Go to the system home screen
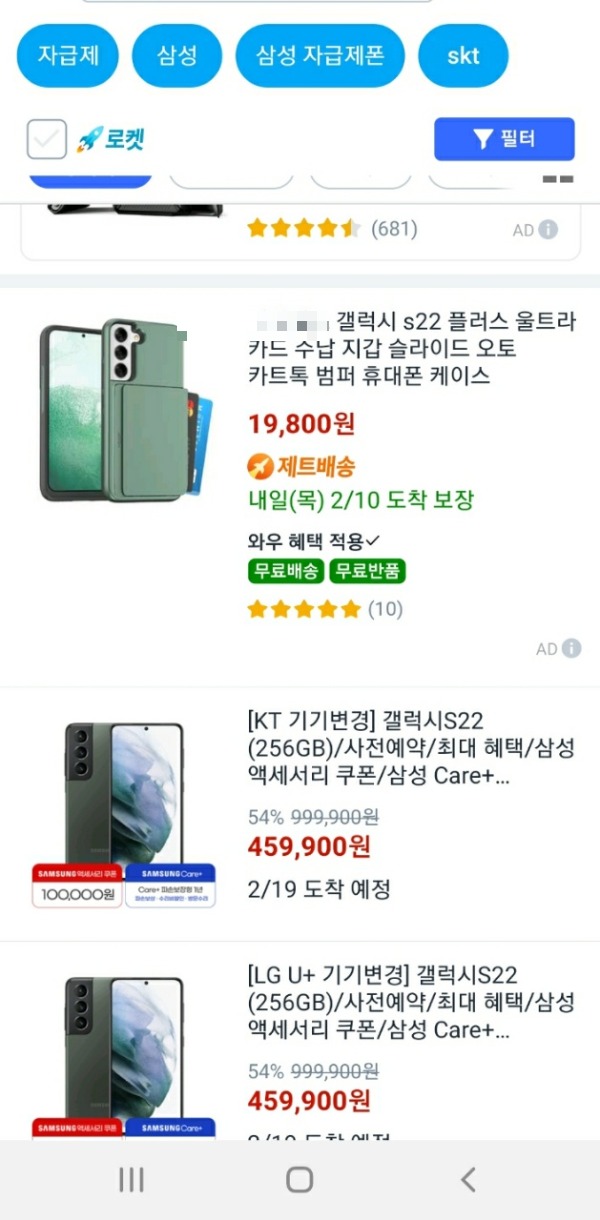This screenshot has width=600, height=1220. click(299, 1180)
